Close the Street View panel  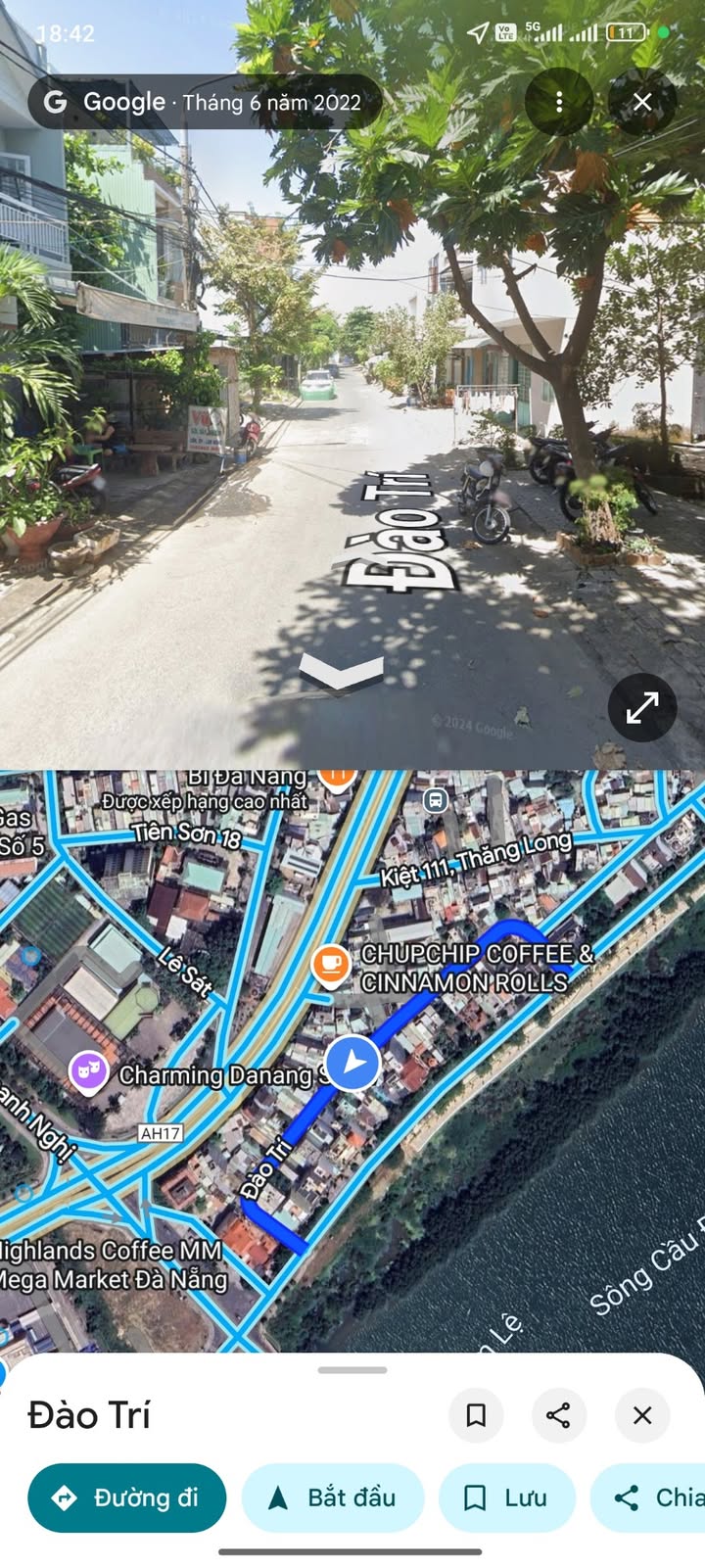(x=642, y=102)
